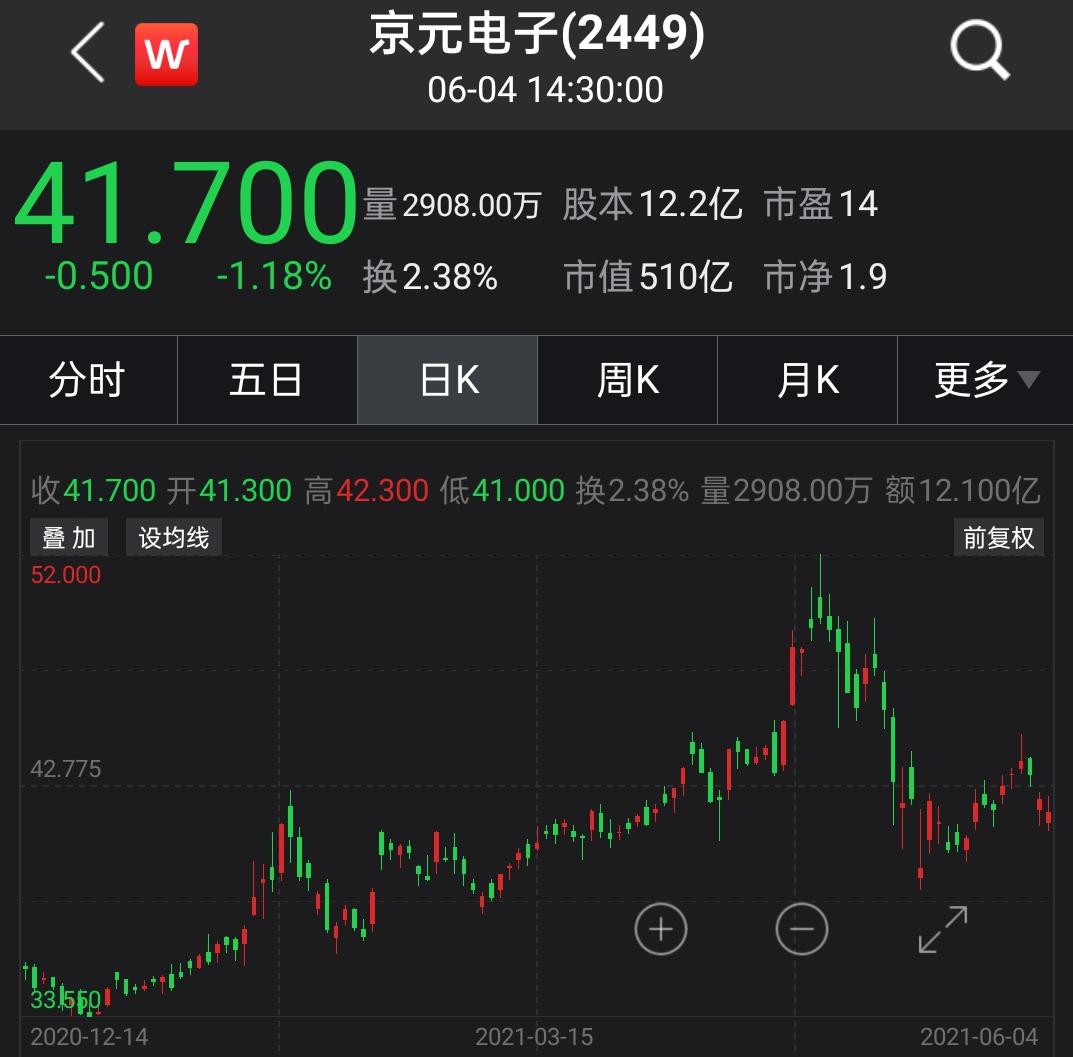The image size is (1073, 1057).
Task: Switch to the 周K chart tab
Action: pos(627,381)
